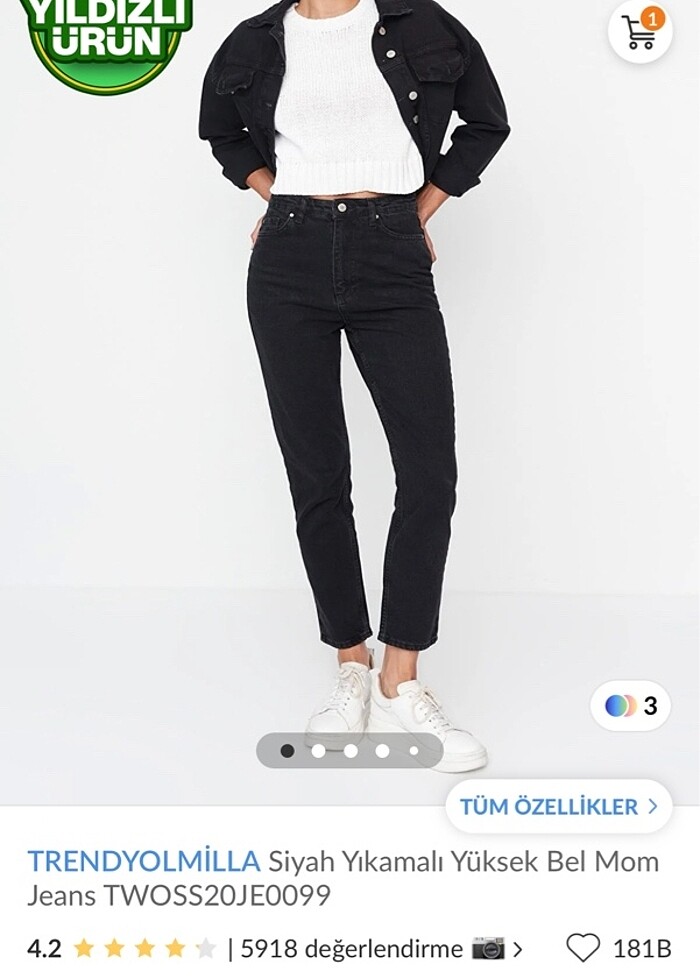Image resolution: width=700 pixels, height=980 pixels.
Task: Open TÜM ÖZELLİKLER product details
Action: [x=558, y=807]
